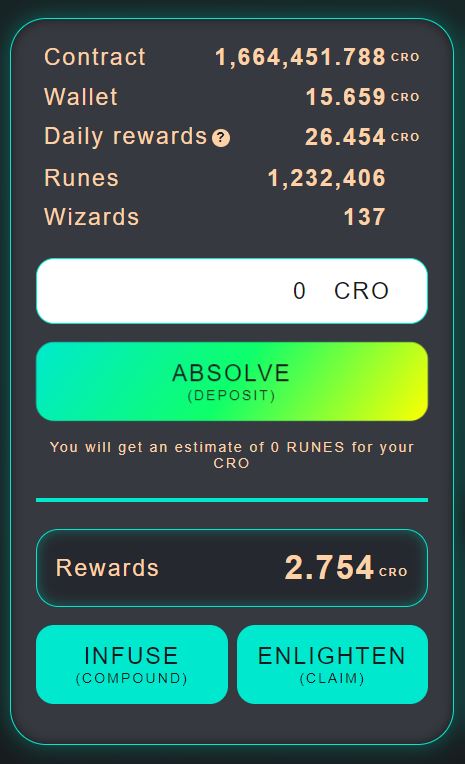
Task: Tap the ABSOLVE (Deposit) button
Action: 232,382
